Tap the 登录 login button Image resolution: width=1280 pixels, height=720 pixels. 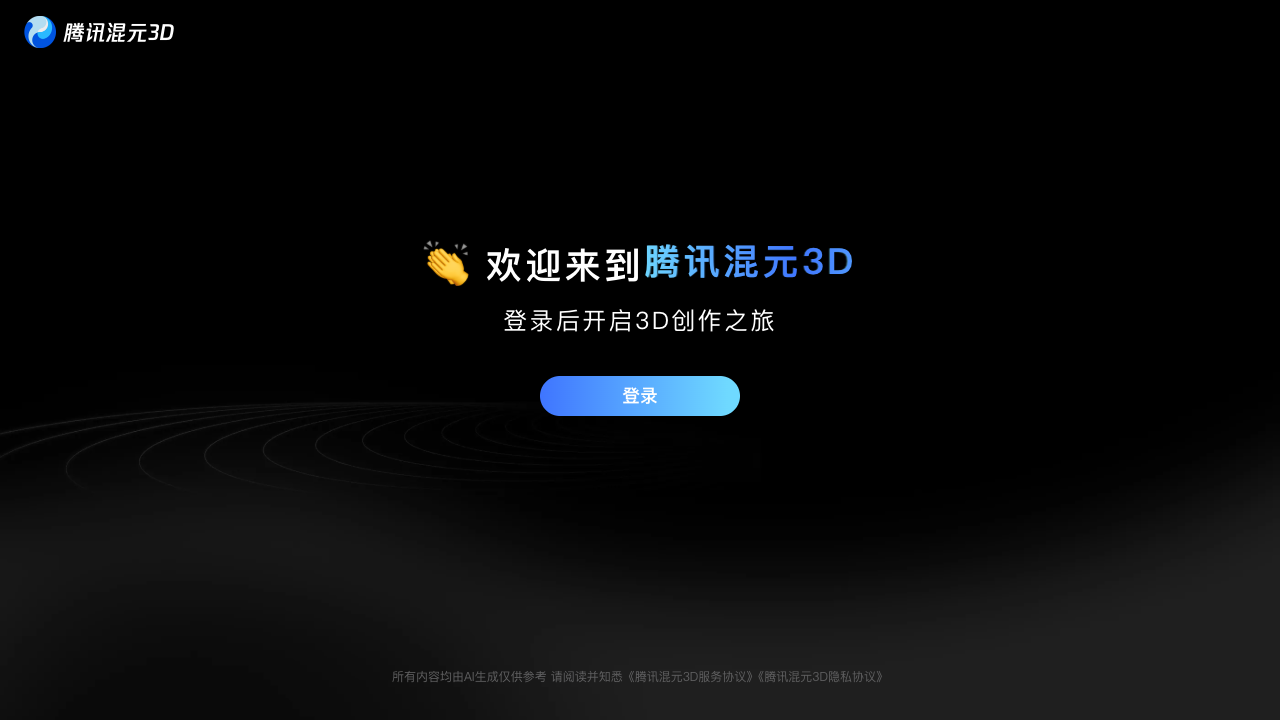(640, 396)
